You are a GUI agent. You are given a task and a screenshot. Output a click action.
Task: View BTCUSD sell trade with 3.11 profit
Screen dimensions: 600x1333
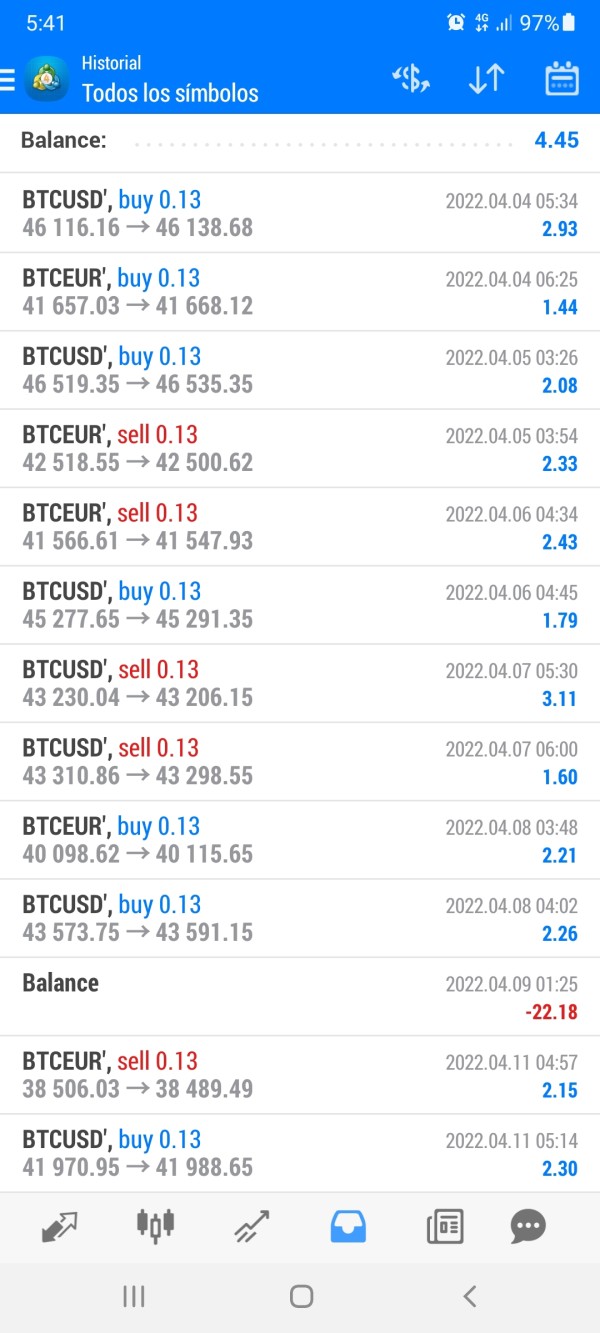(300, 683)
